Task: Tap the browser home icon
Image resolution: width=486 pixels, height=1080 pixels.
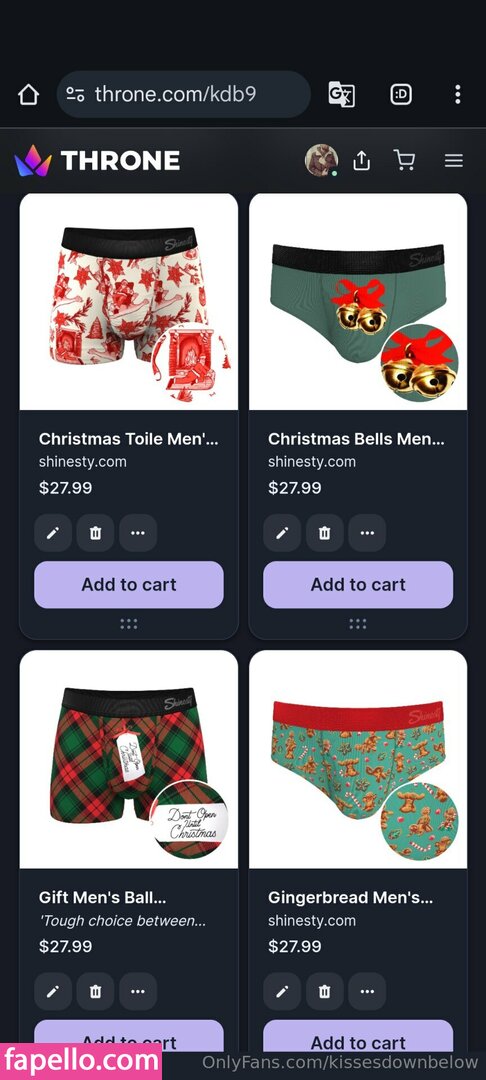Action: (x=28, y=94)
